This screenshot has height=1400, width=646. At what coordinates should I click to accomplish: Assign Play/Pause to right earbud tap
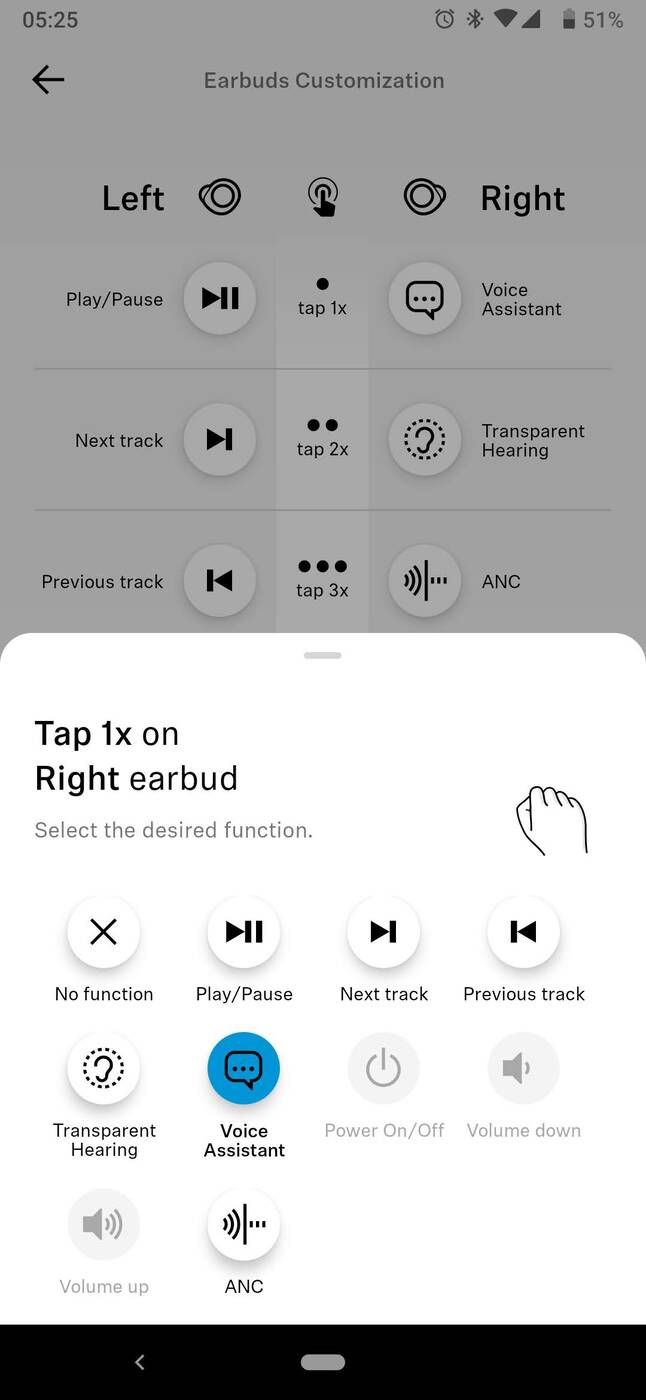pos(244,933)
